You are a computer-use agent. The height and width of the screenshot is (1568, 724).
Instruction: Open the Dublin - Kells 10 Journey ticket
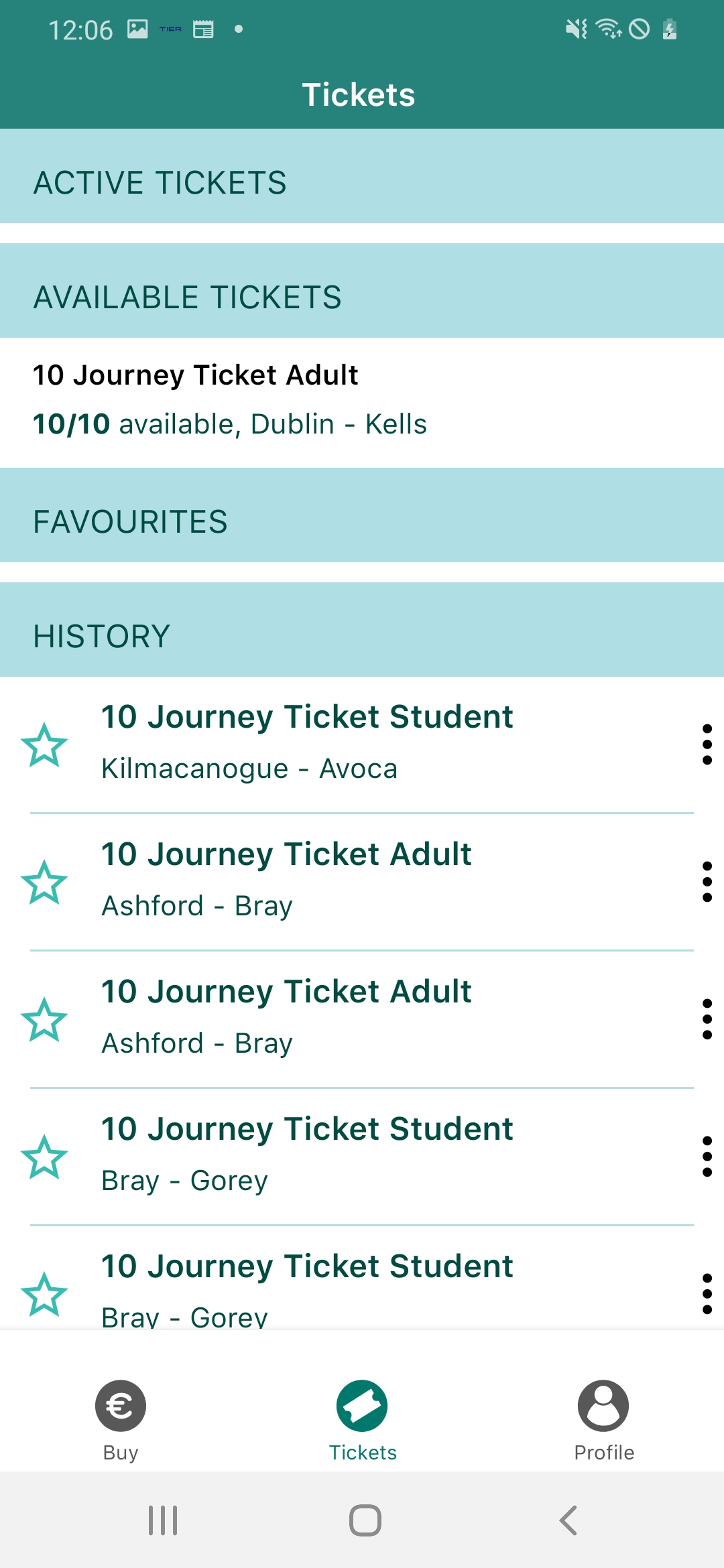(362, 401)
